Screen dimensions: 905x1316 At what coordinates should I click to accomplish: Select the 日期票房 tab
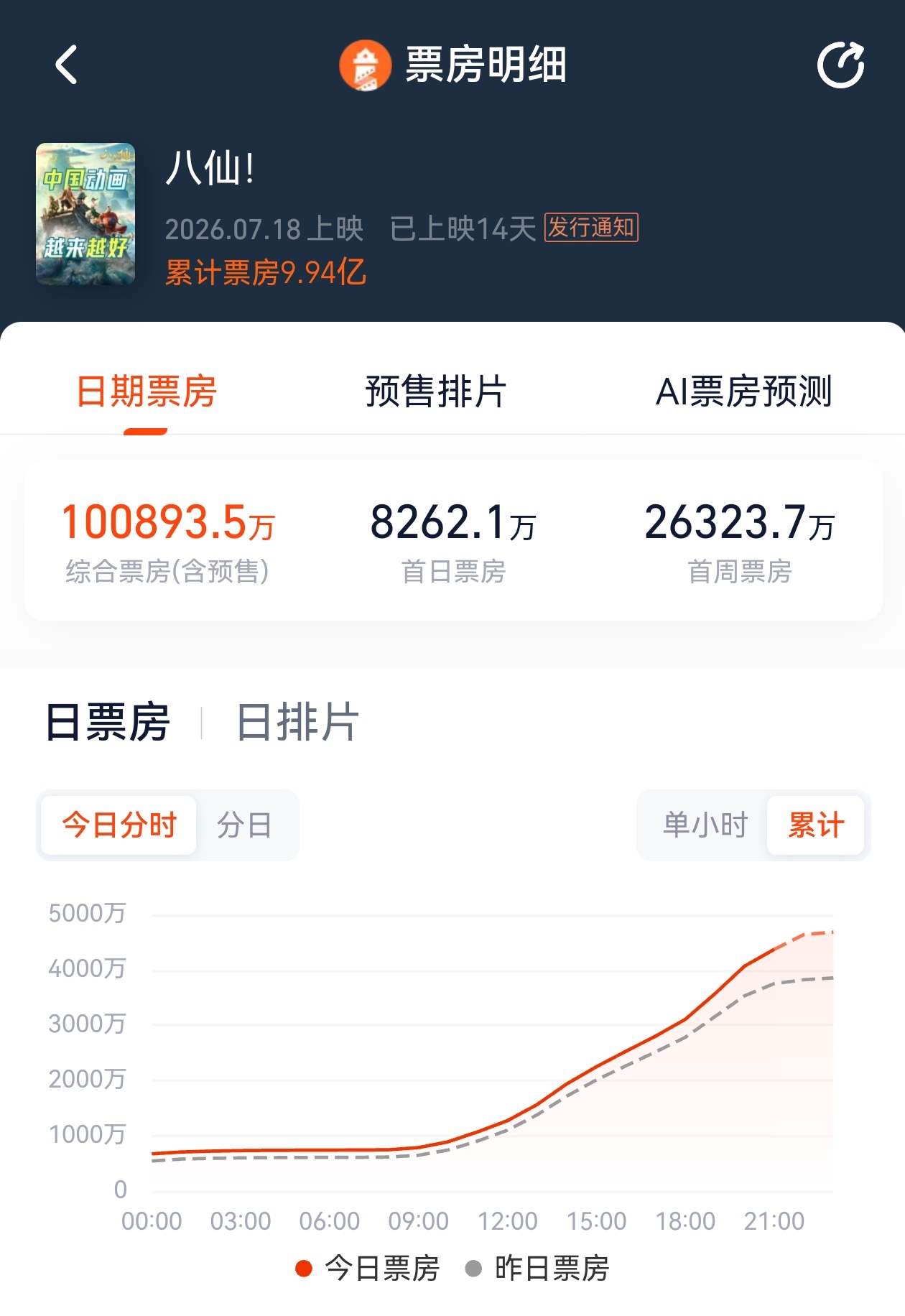pos(147,391)
